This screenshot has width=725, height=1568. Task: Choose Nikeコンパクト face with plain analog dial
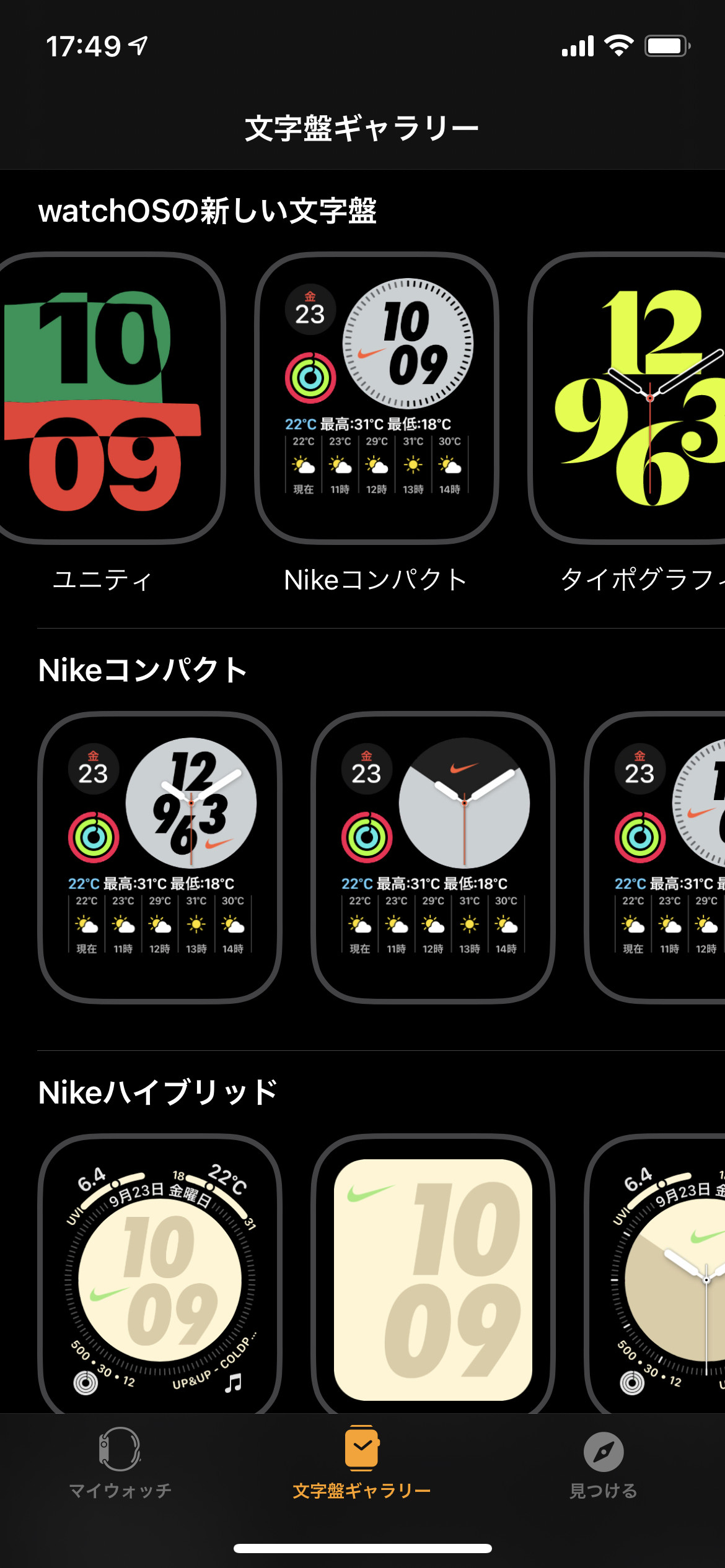coord(433,858)
